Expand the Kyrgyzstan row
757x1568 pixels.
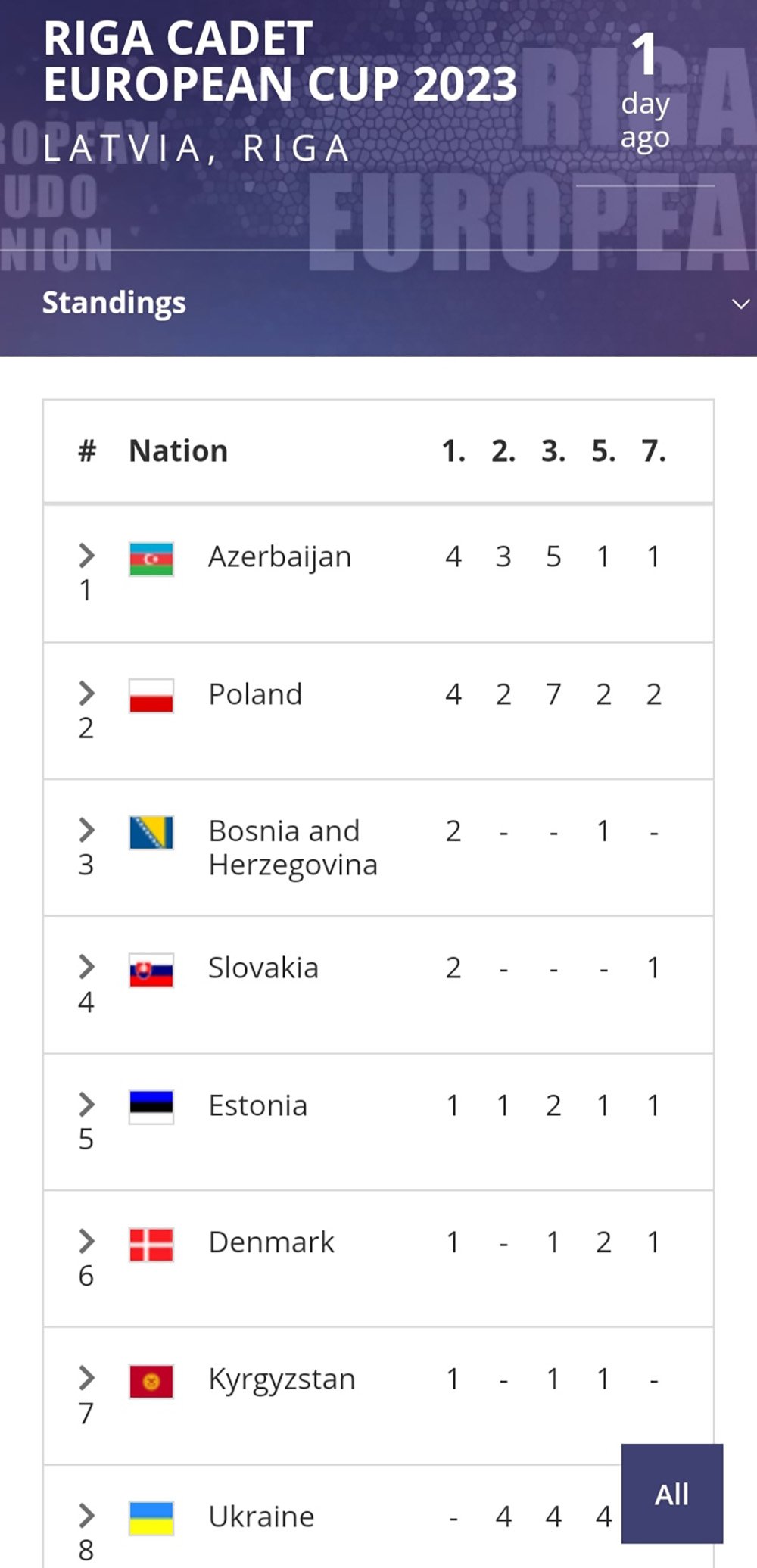(x=86, y=1378)
